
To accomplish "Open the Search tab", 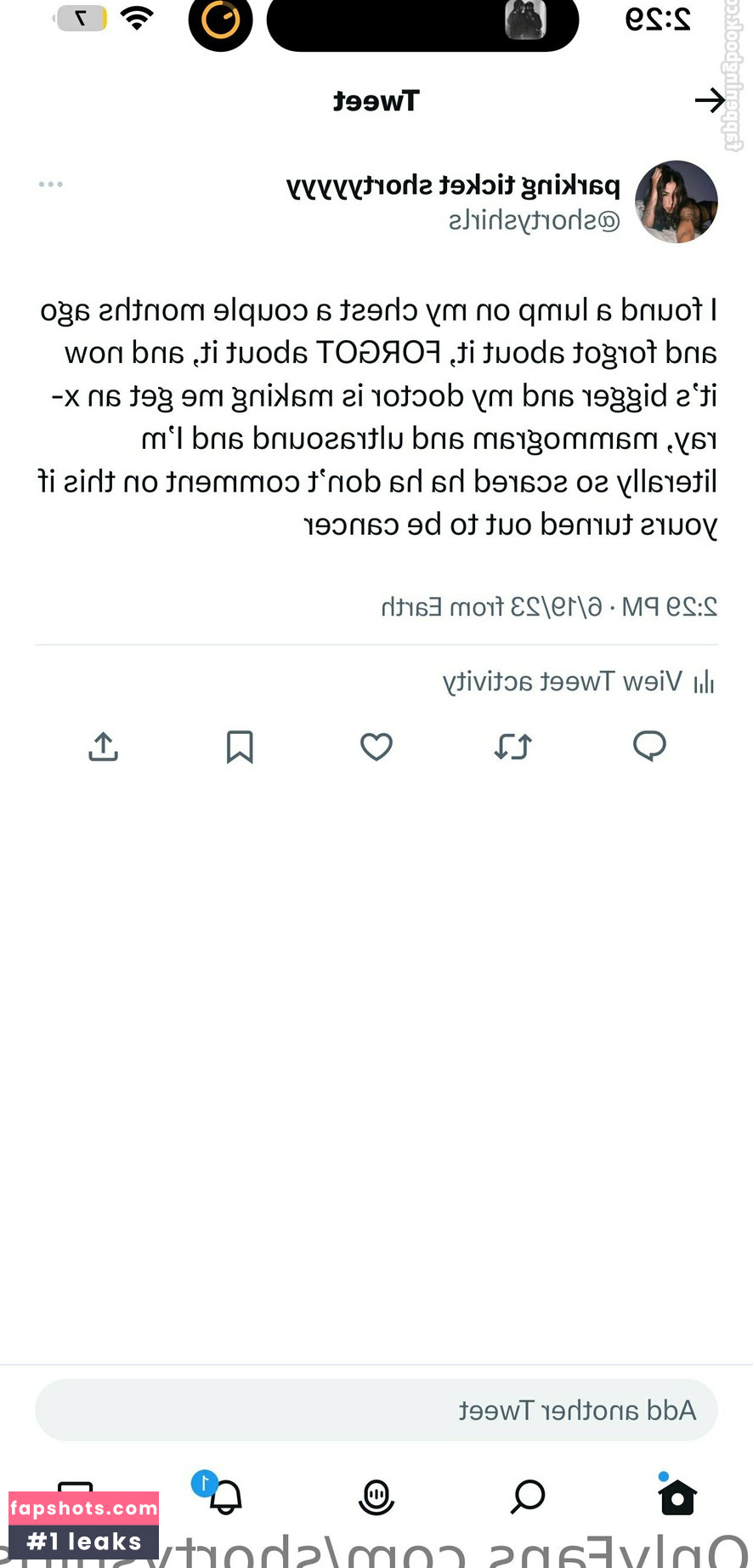I will (528, 1496).
